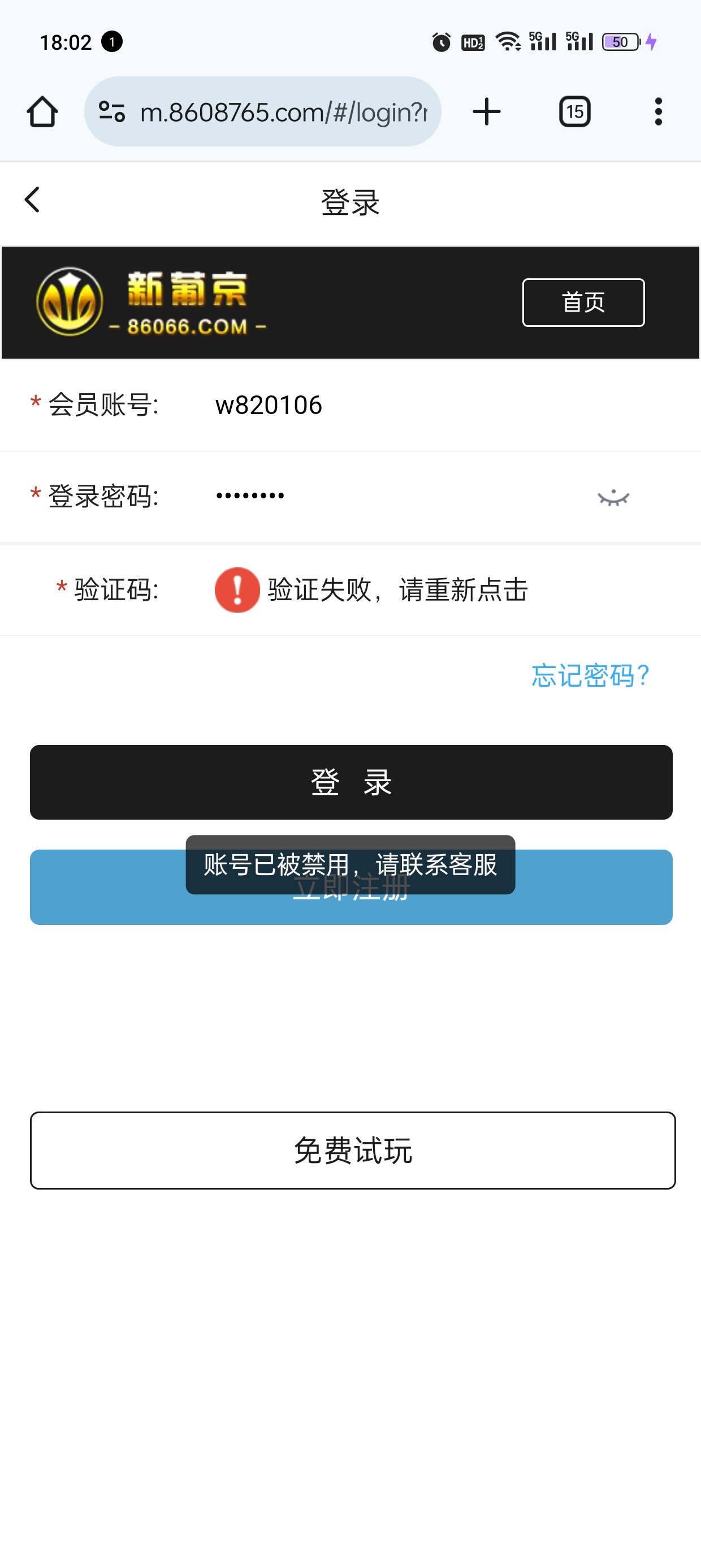The height and width of the screenshot is (1568, 701).
Task: Go to 首页 home page
Action: coord(583,303)
